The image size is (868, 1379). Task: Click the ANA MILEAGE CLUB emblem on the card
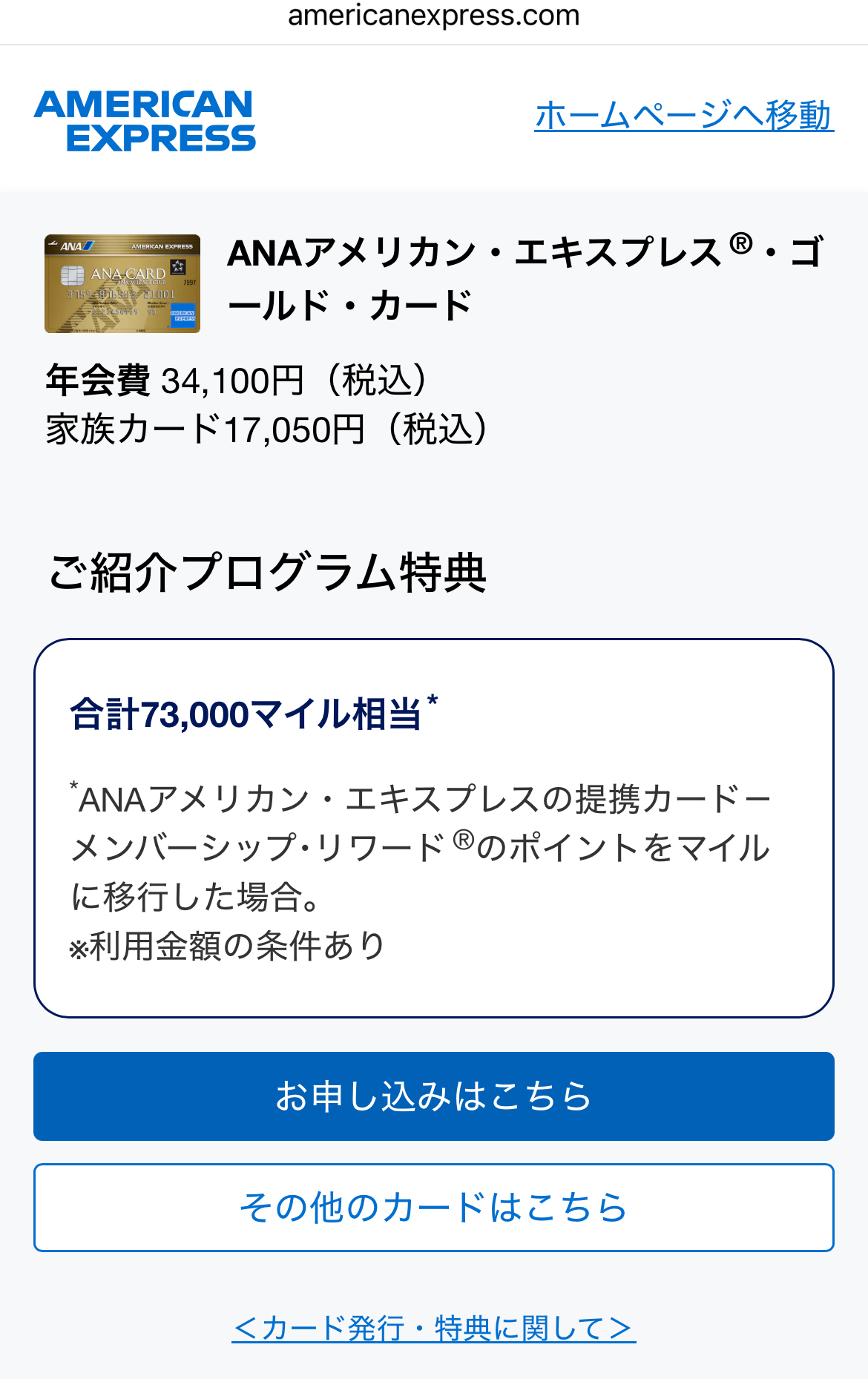click(142, 282)
